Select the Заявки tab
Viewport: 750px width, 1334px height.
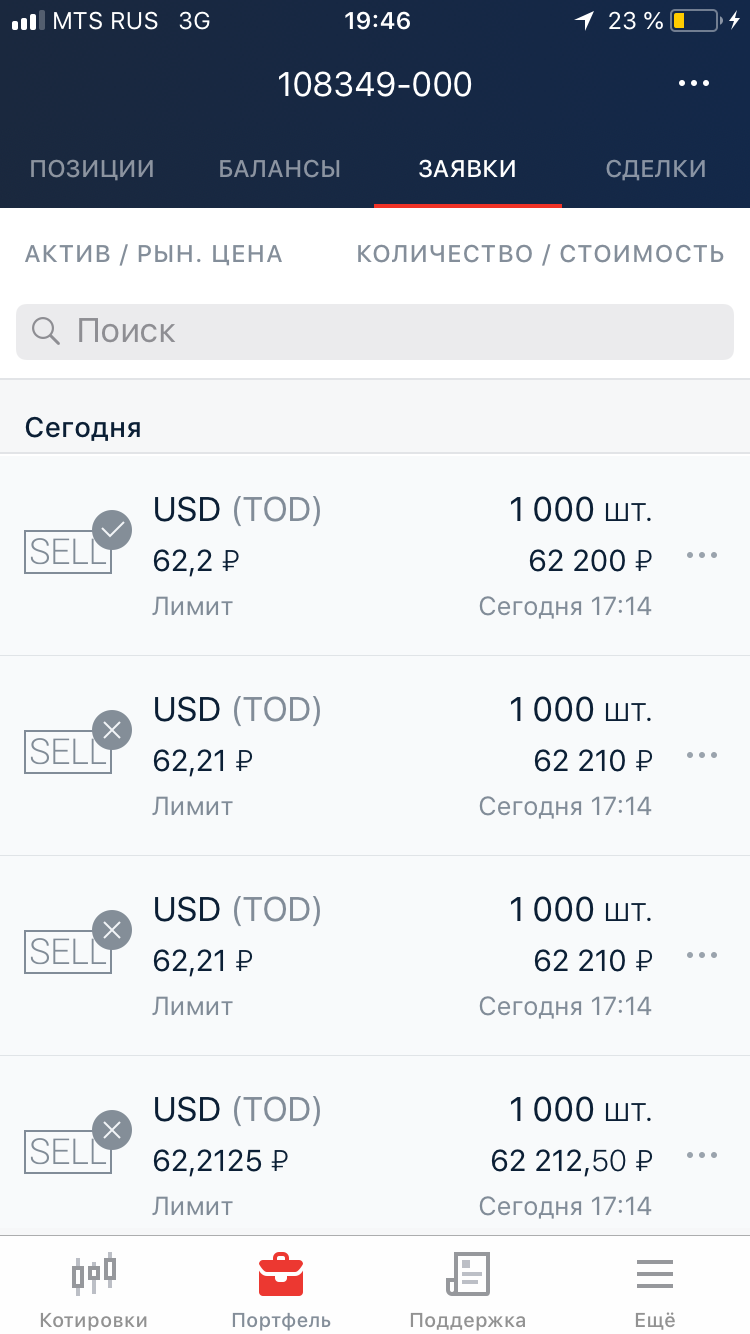point(468,169)
